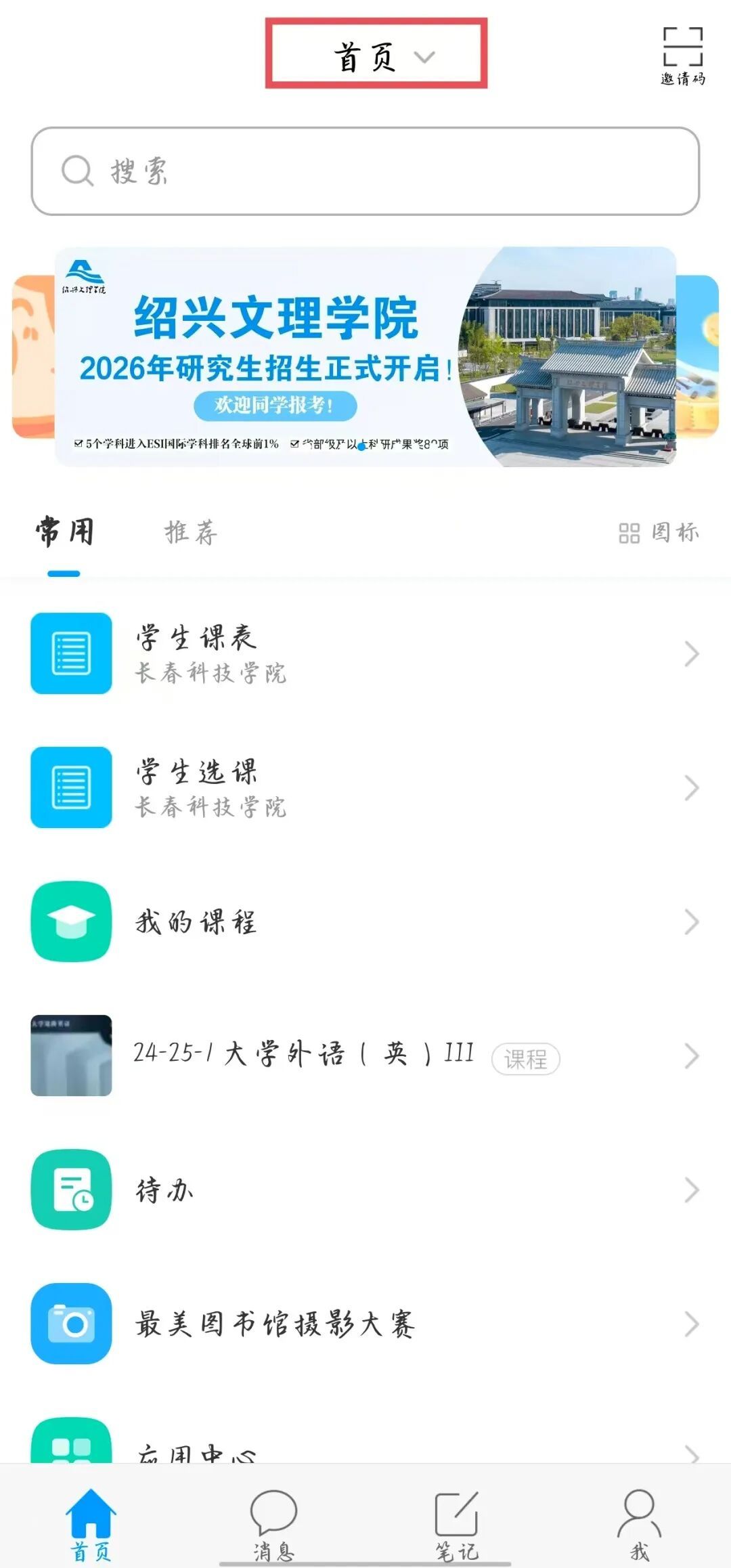Toggle the 图标 view layout

(658, 533)
